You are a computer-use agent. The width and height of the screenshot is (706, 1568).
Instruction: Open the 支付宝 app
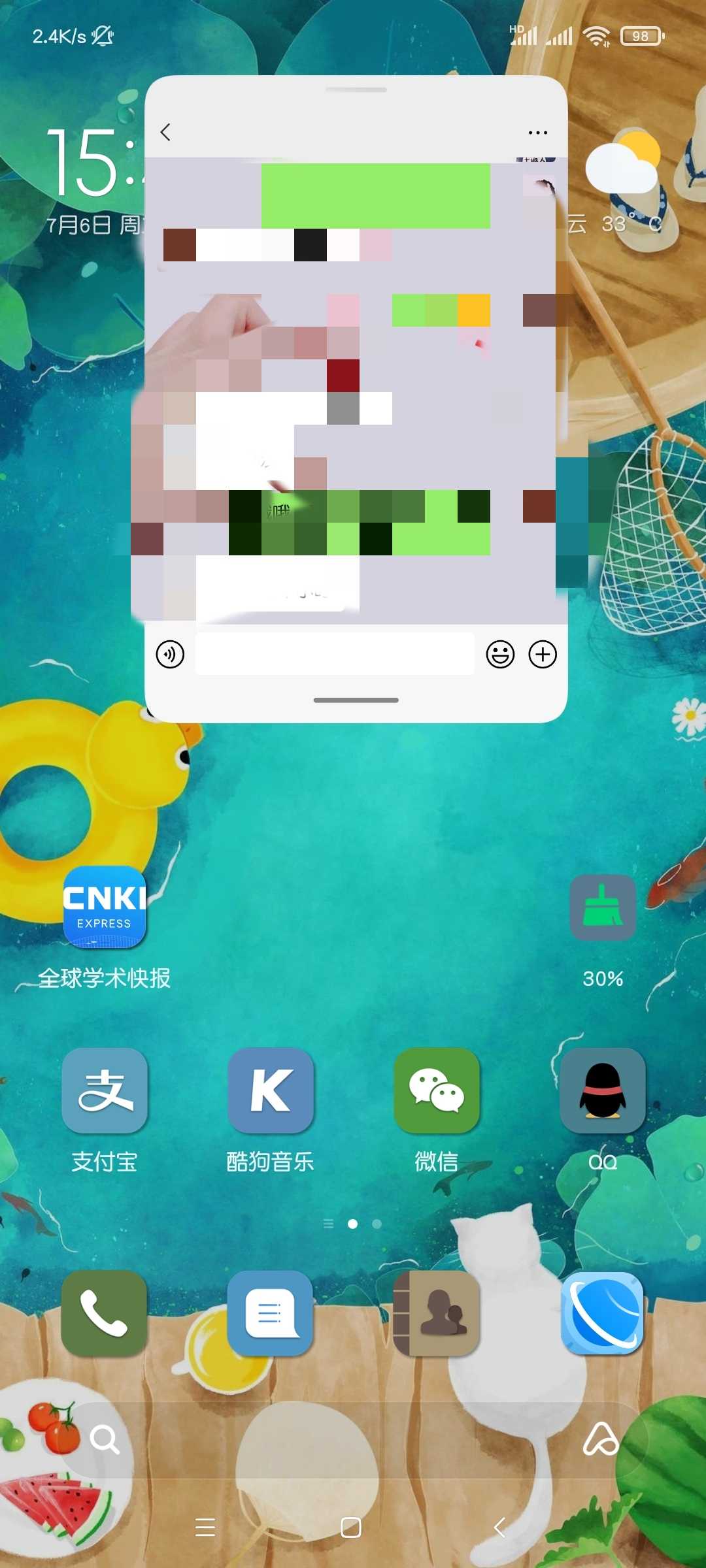tap(105, 1090)
